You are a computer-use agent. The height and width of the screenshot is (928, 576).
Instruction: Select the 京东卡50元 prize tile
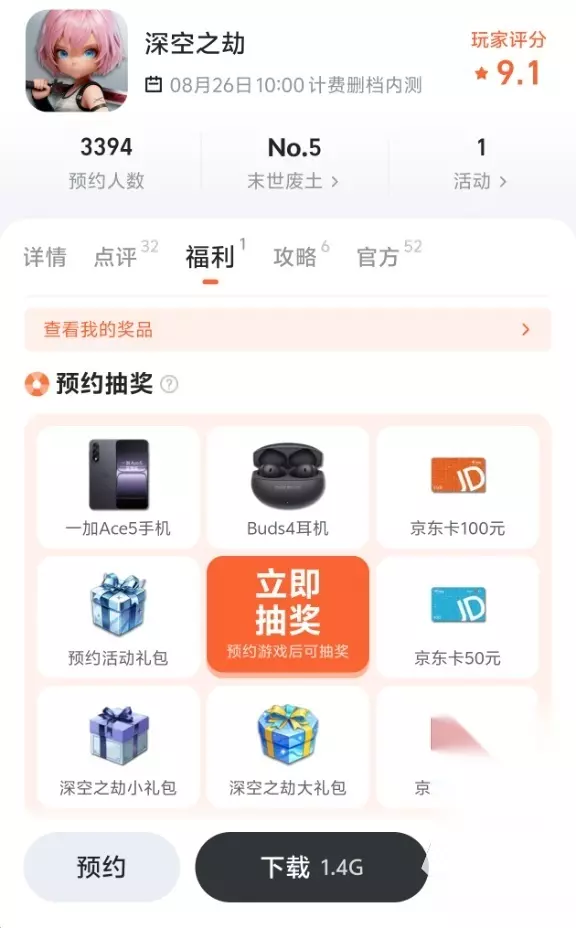tap(458, 617)
